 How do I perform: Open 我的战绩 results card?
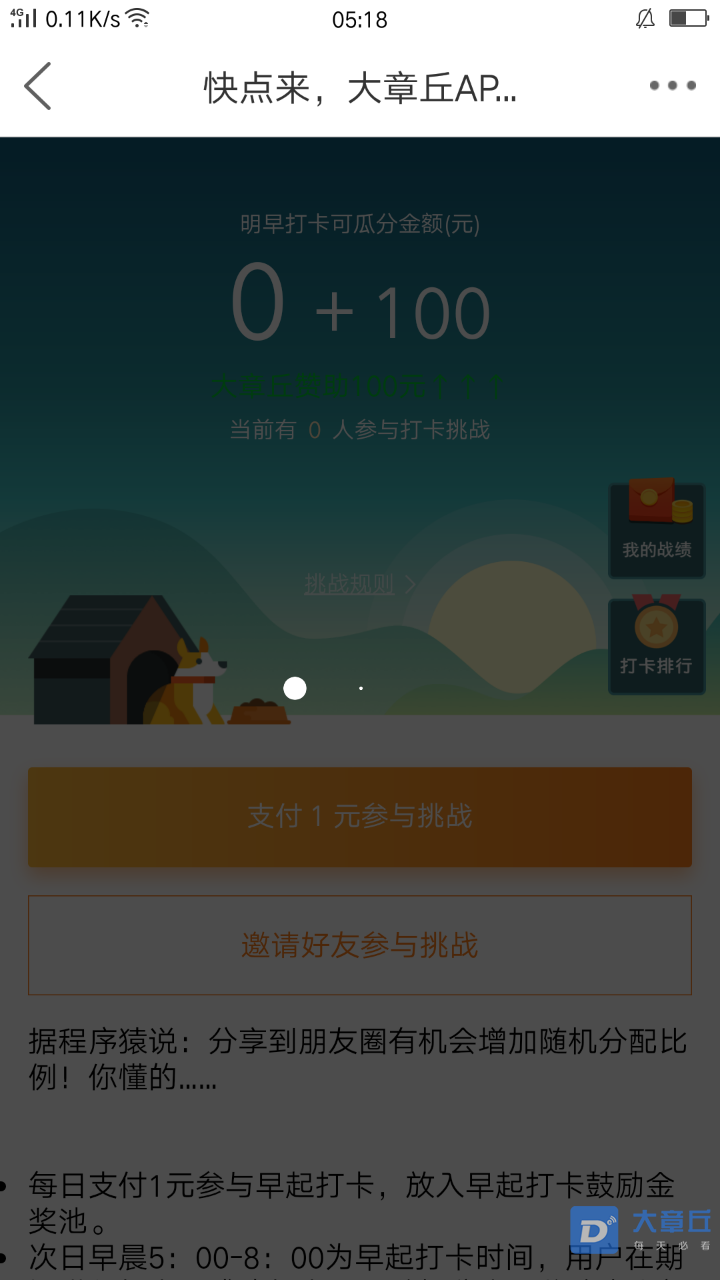(x=656, y=530)
